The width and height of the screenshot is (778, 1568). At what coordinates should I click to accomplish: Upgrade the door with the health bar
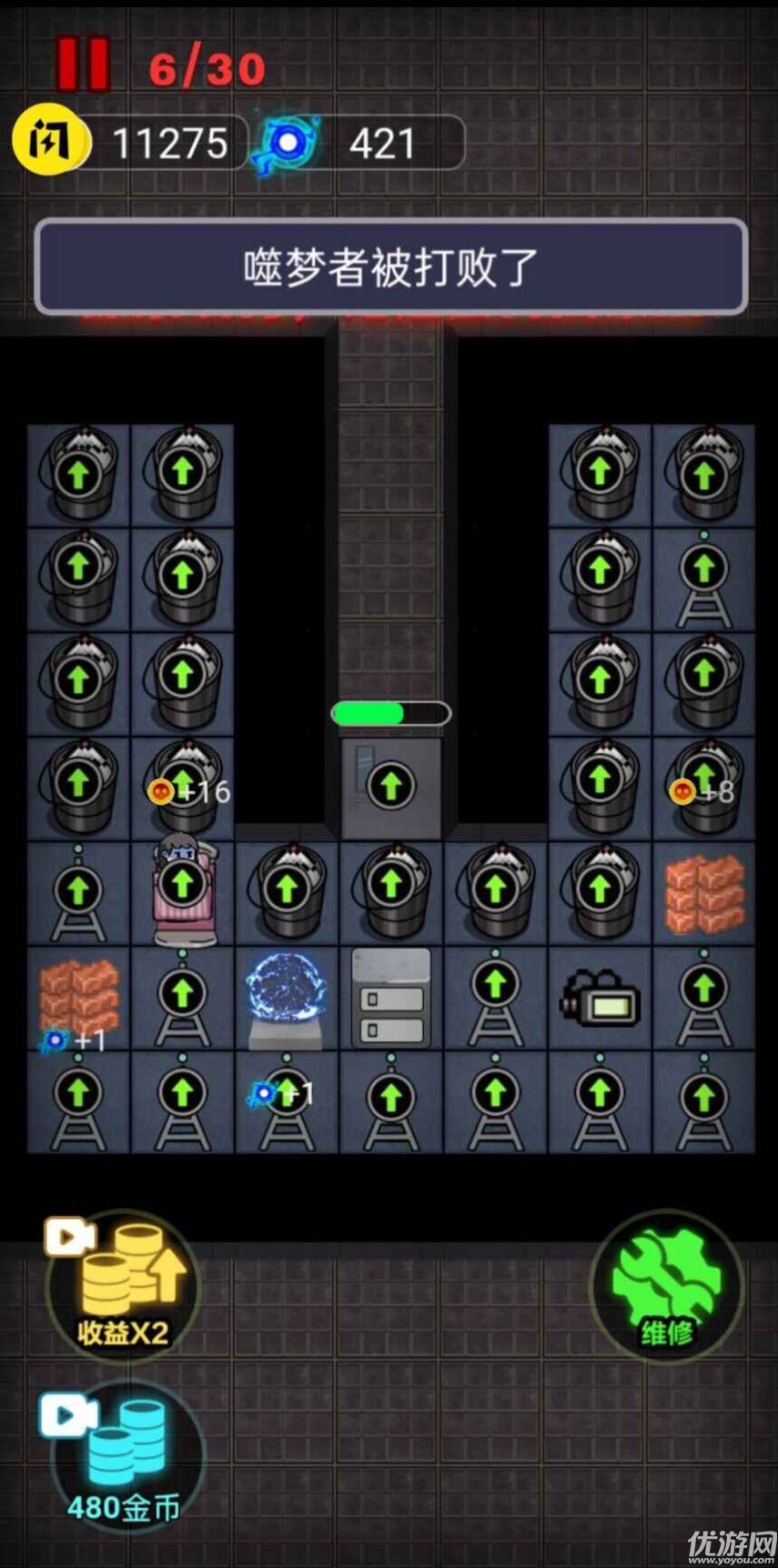391,786
